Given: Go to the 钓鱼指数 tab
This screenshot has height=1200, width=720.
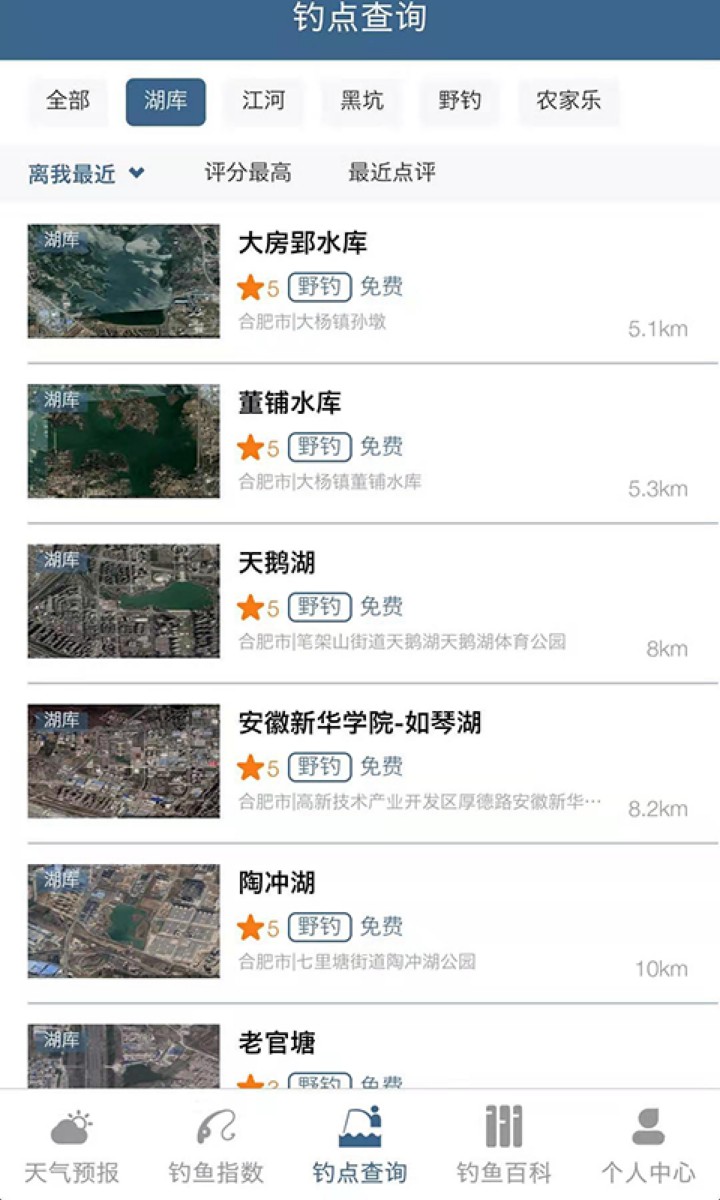Looking at the screenshot, I should (x=216, y=1146).
